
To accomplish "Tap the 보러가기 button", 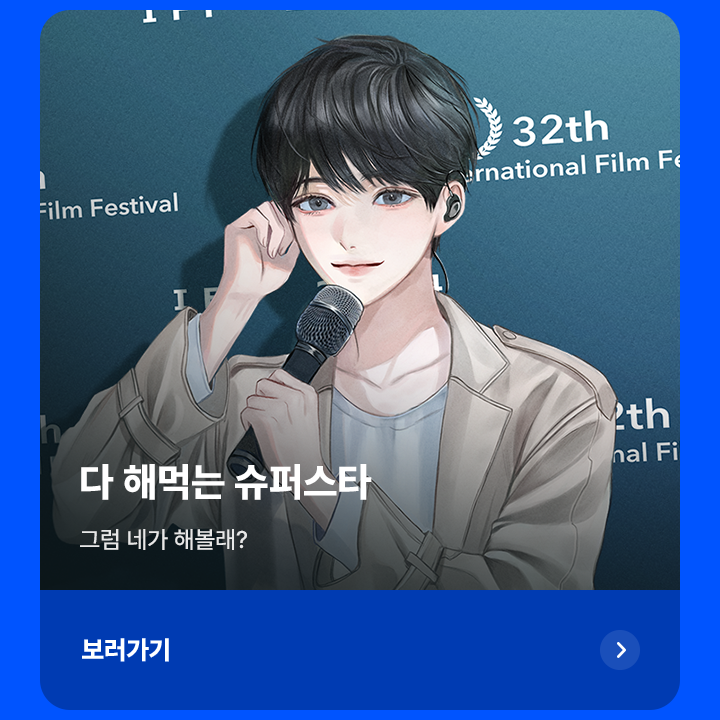I will (360, 650).
